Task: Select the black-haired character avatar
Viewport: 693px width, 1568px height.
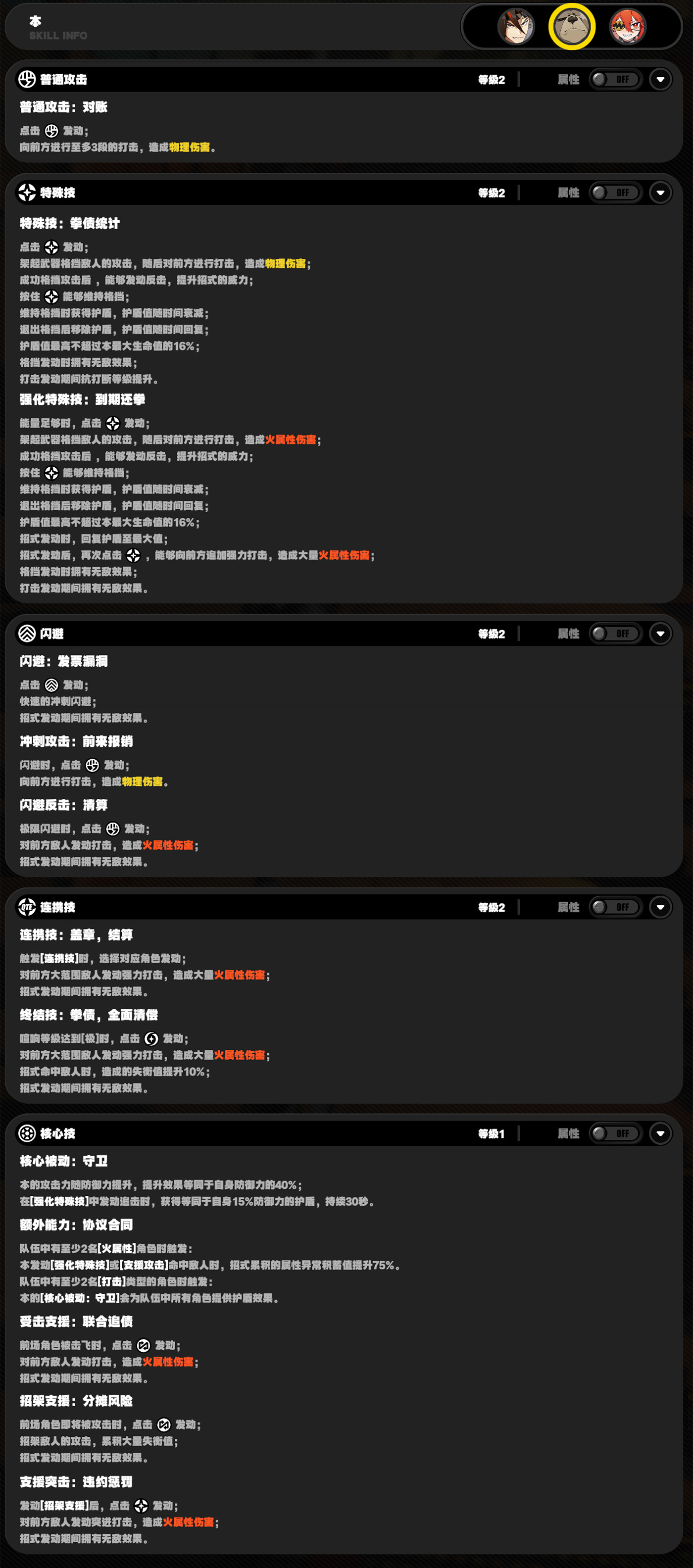Action: pyautogui.click(x=516, y=26)
